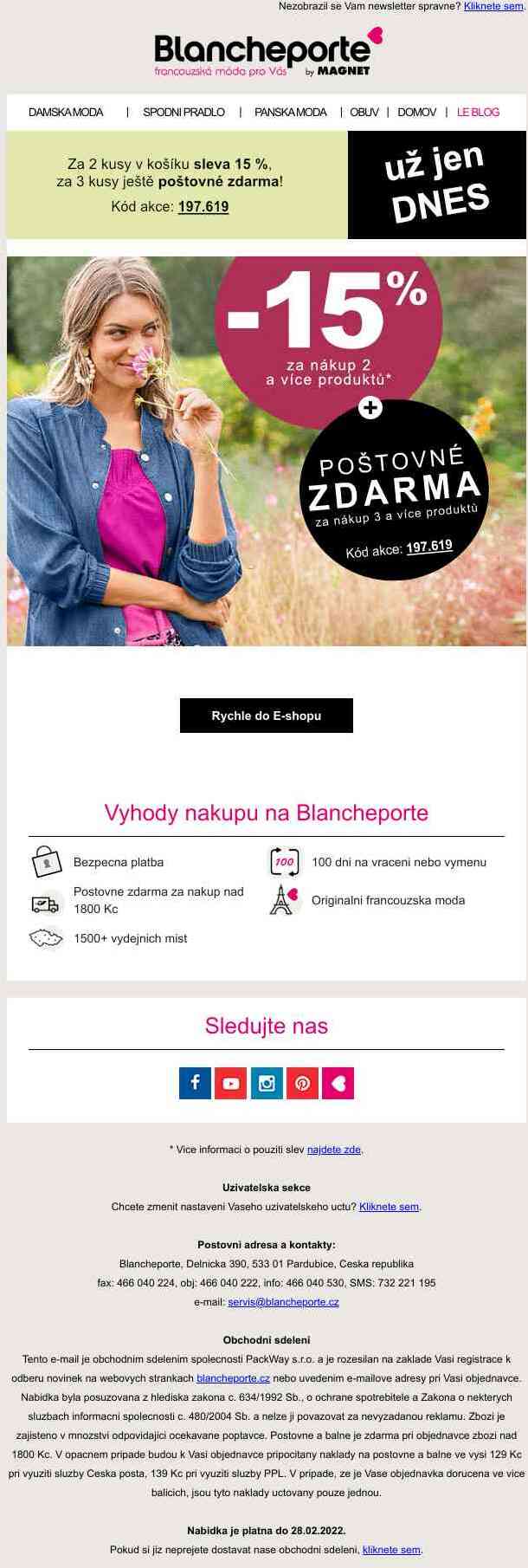Open the OBUV category

pos(364,112)
